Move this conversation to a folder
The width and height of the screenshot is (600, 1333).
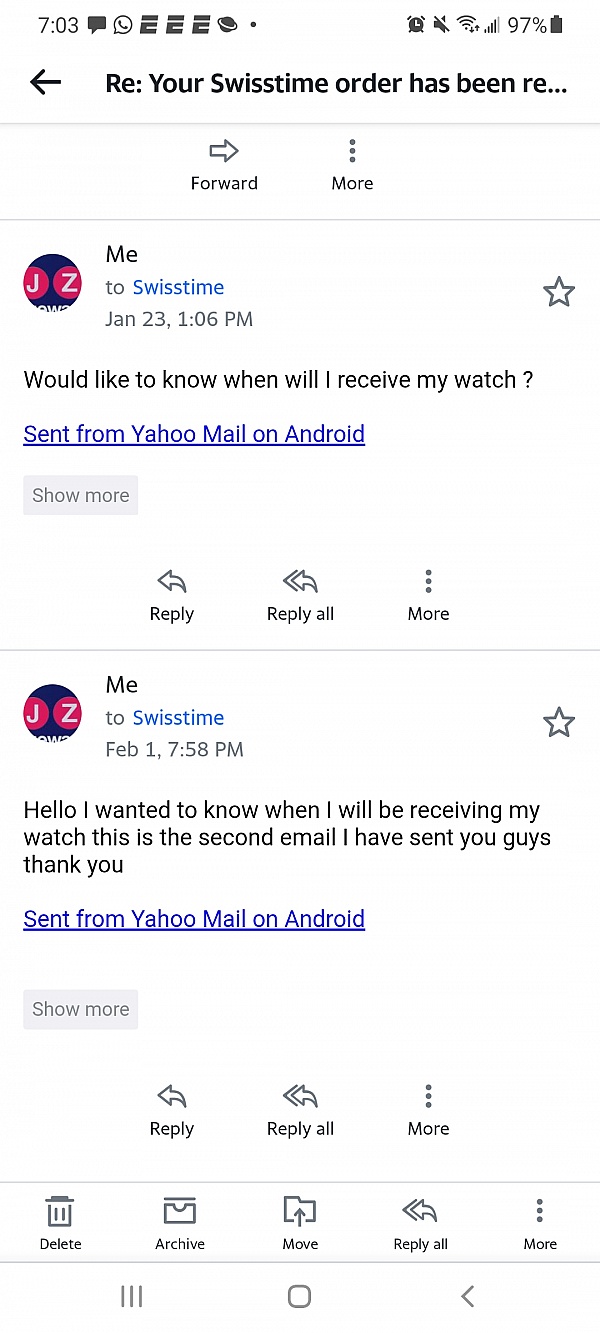300,1223
